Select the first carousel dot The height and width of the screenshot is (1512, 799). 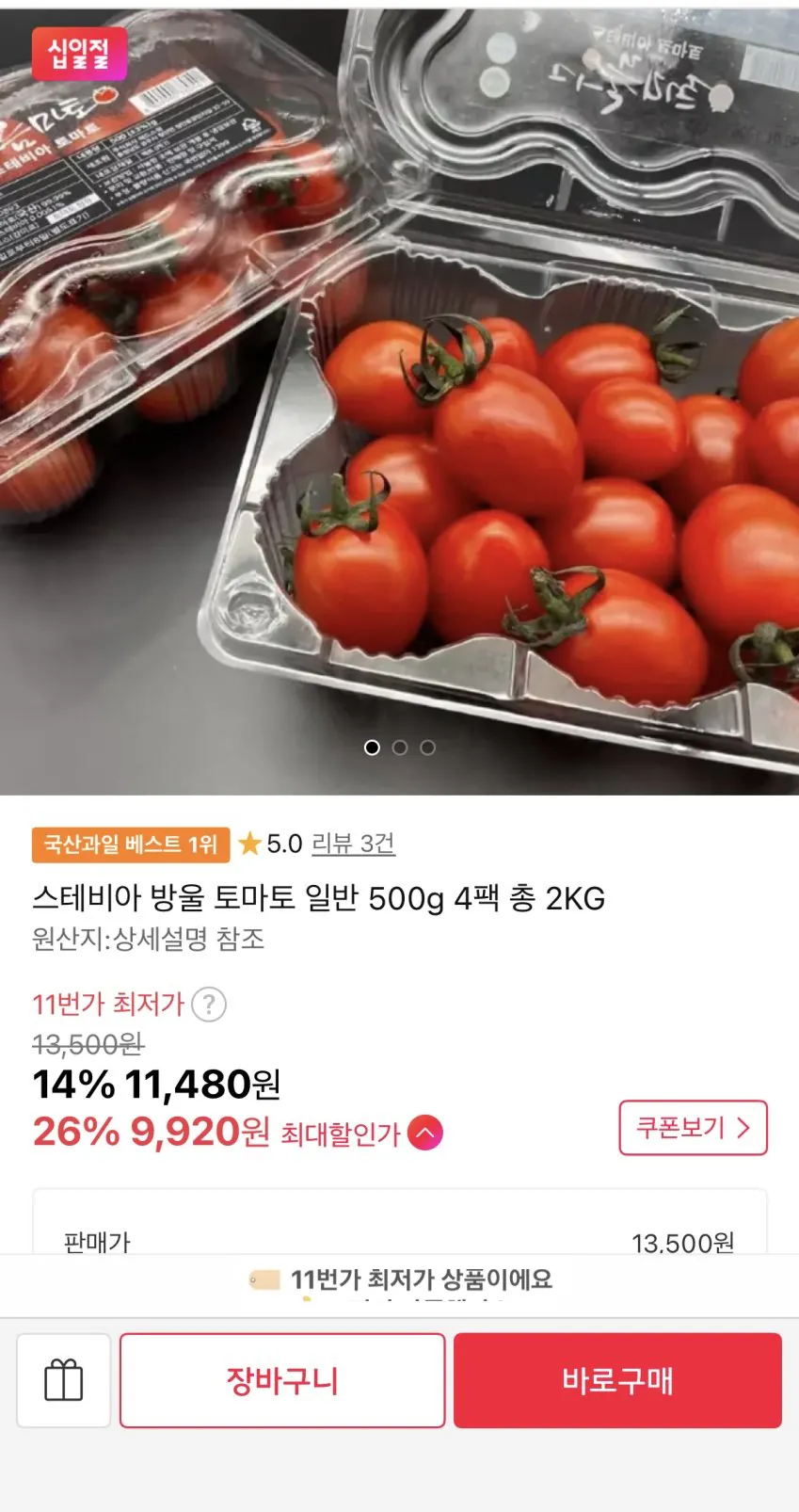[x=372, y=747]
